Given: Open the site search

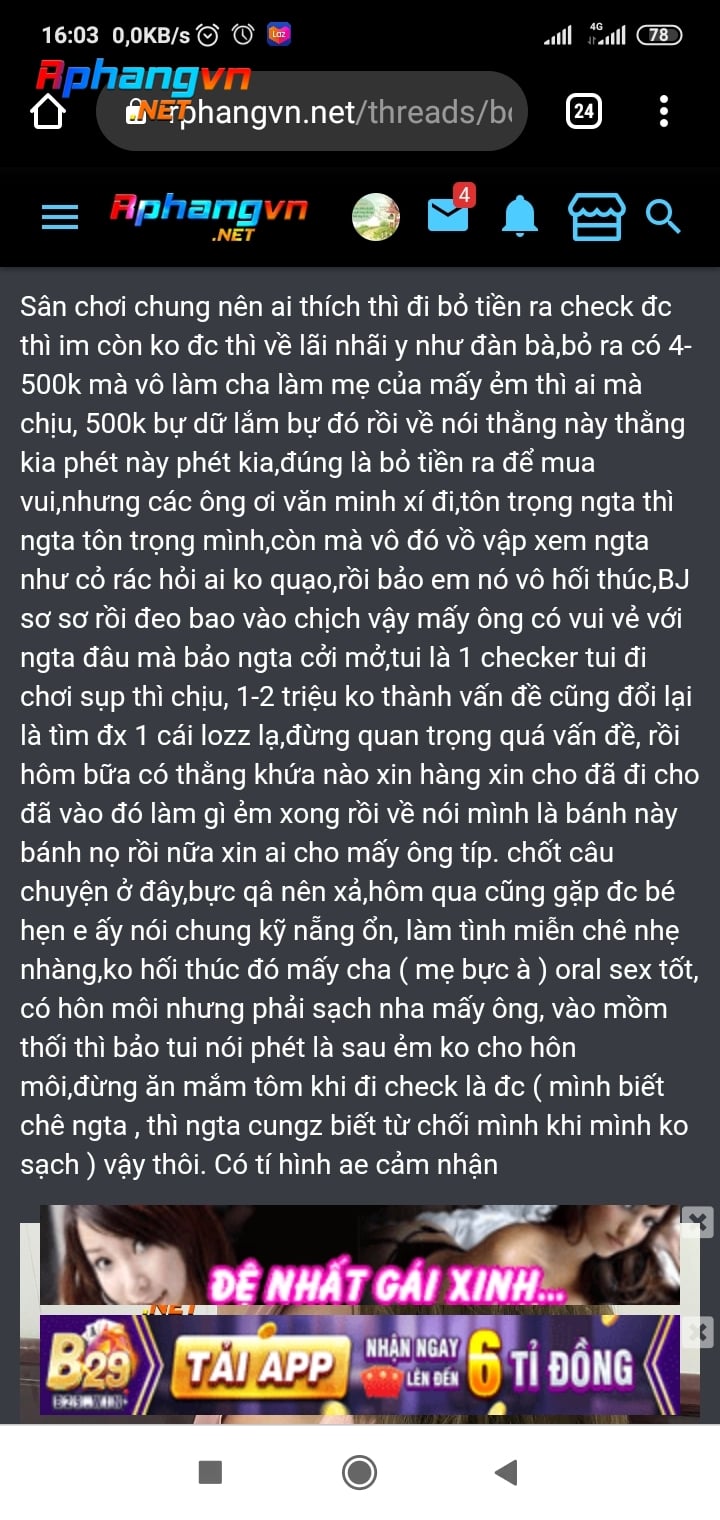Looking at the screenshot, I should (x=662, y=216).
